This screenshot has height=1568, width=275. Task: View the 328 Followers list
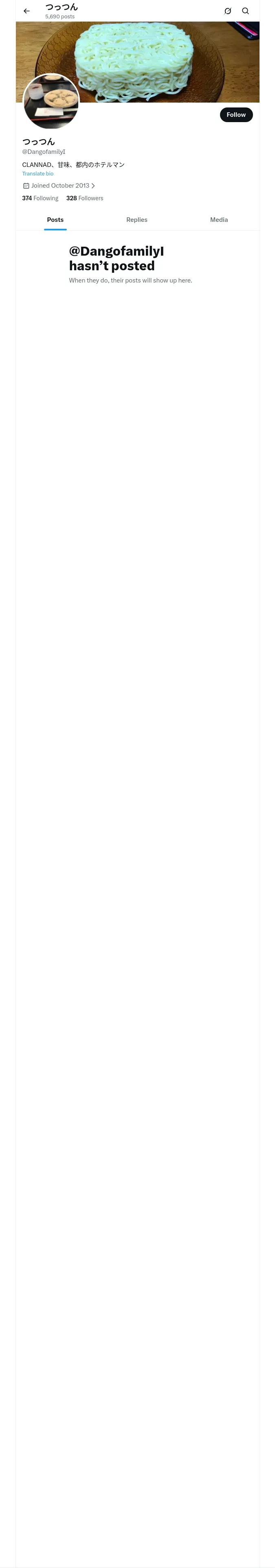click(x=85, y=198)
